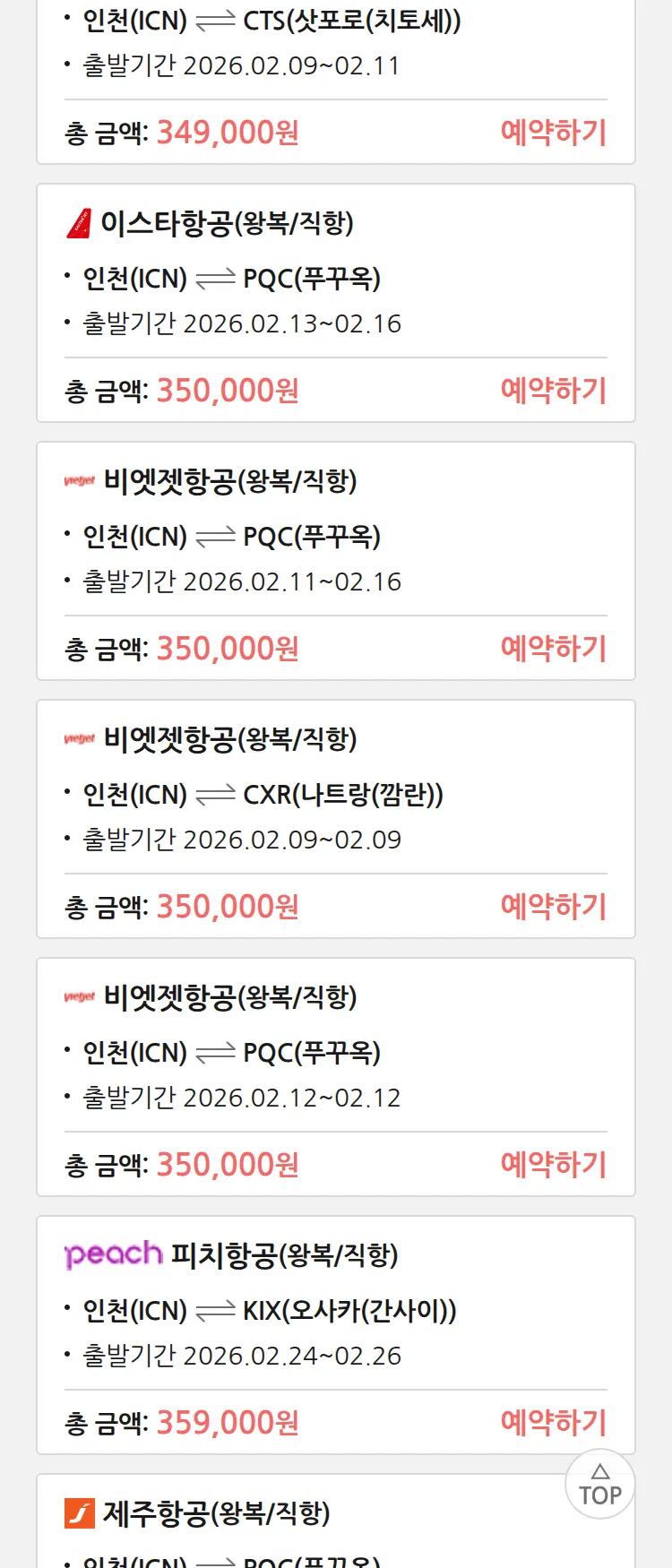Book the 이스타항공 푸꾸옥 flight
This screenshot has height=1568, width=672.
pyautogui.click(x=553, y=391)
